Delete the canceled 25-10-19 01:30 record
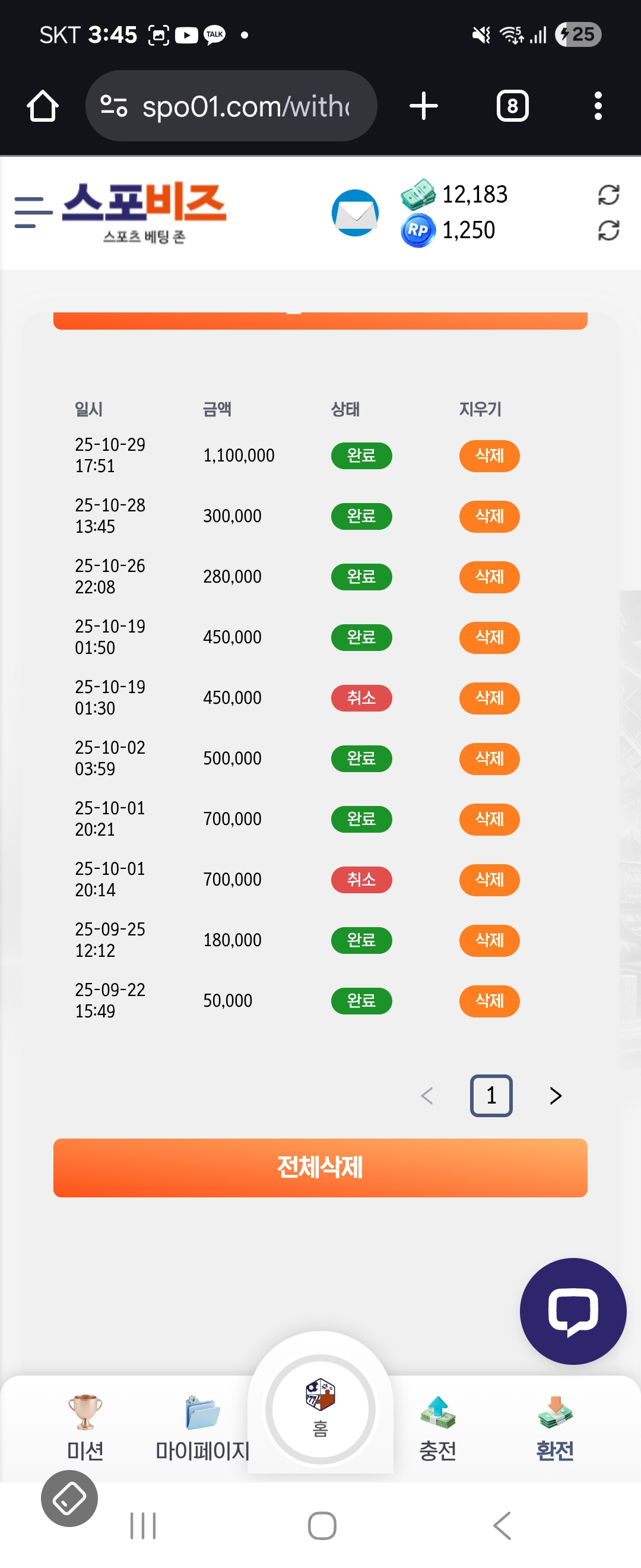This screenshot has height=1568, width=641. click(489, 697)
